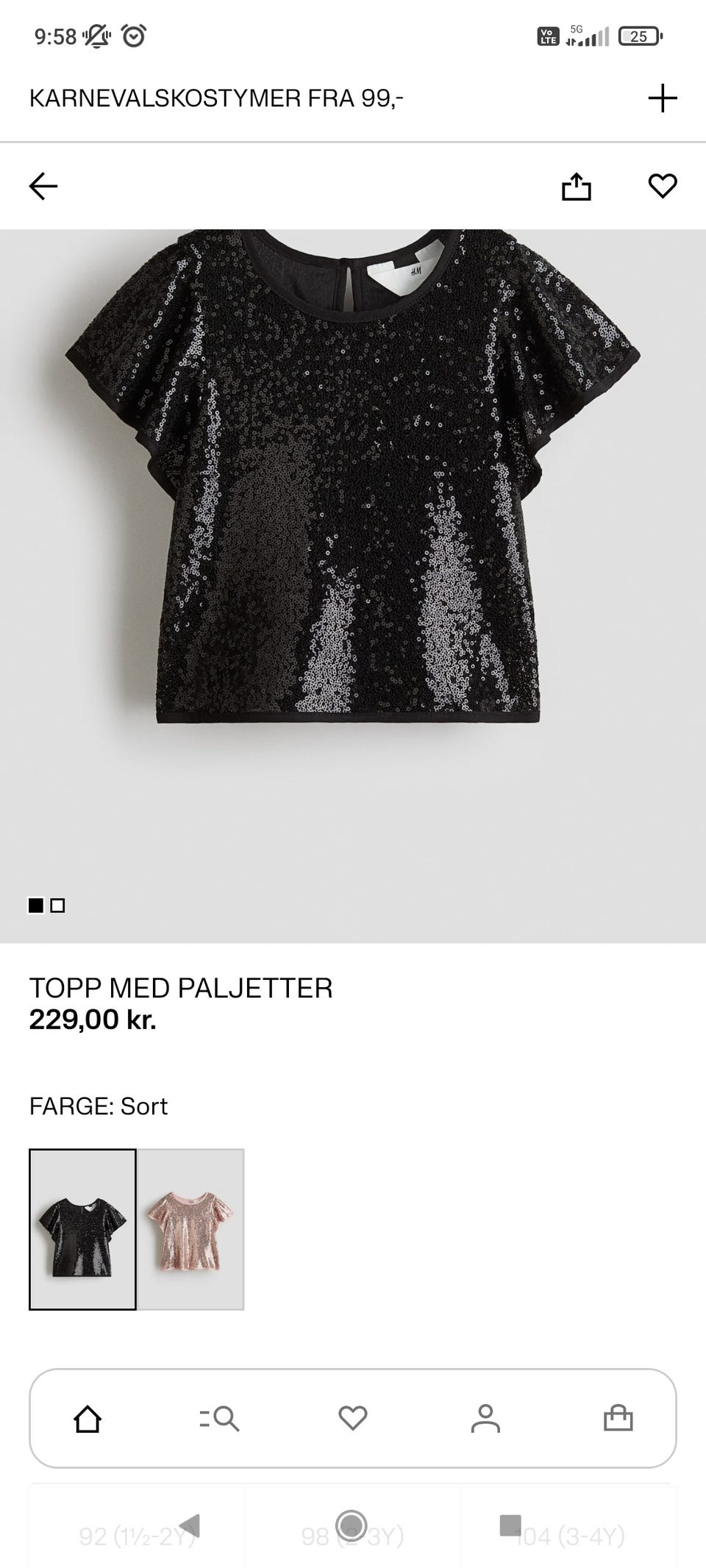Go back with the arrow icon
706x1568 pixels.
click(x=44, y=187)
